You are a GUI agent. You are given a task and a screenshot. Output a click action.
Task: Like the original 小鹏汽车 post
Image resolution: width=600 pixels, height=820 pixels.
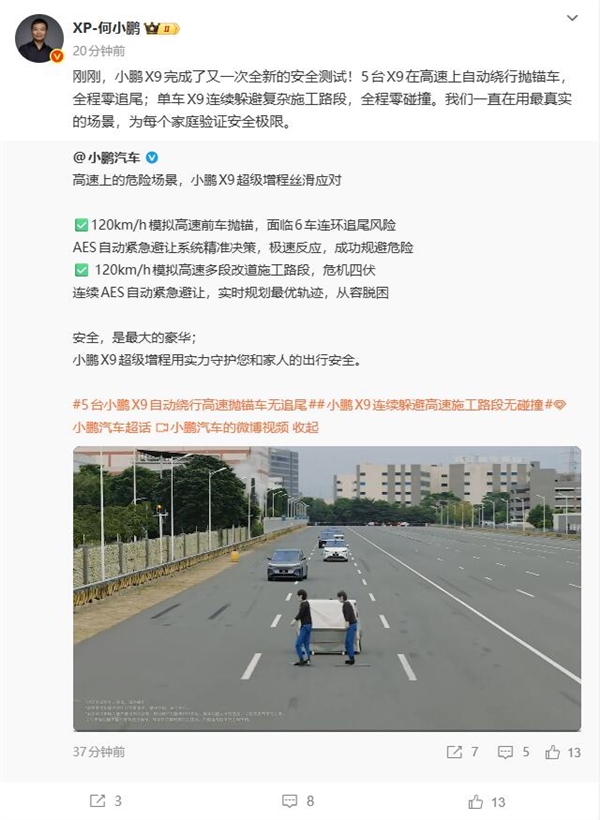(x=565, y=752)
